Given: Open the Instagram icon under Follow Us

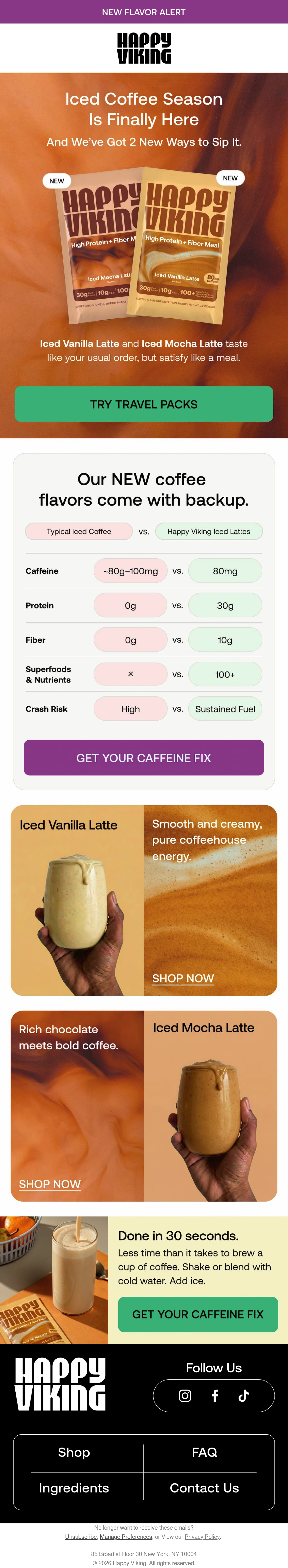Looking at the screenshot, I should [x=185, y=1396].
